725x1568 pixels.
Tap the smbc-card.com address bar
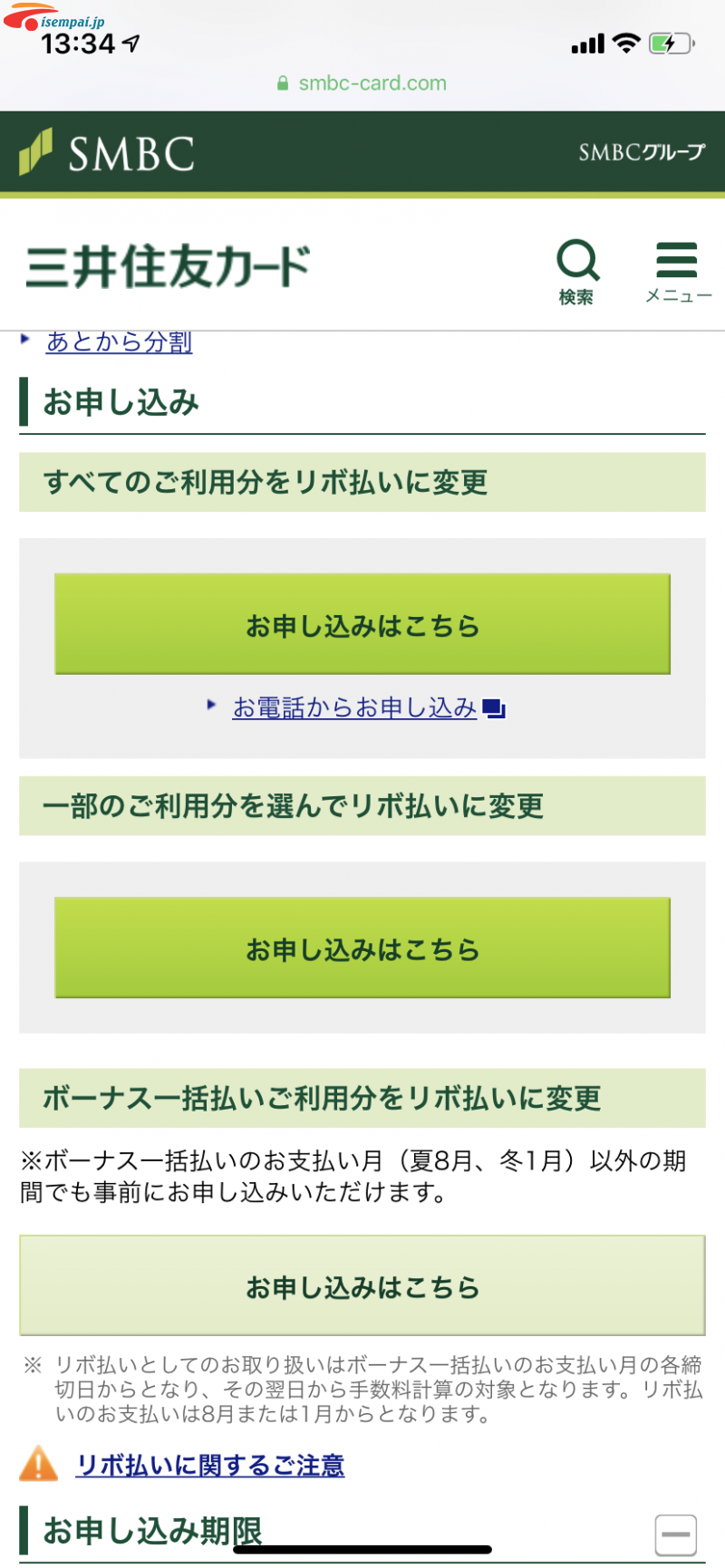point(362,83)
